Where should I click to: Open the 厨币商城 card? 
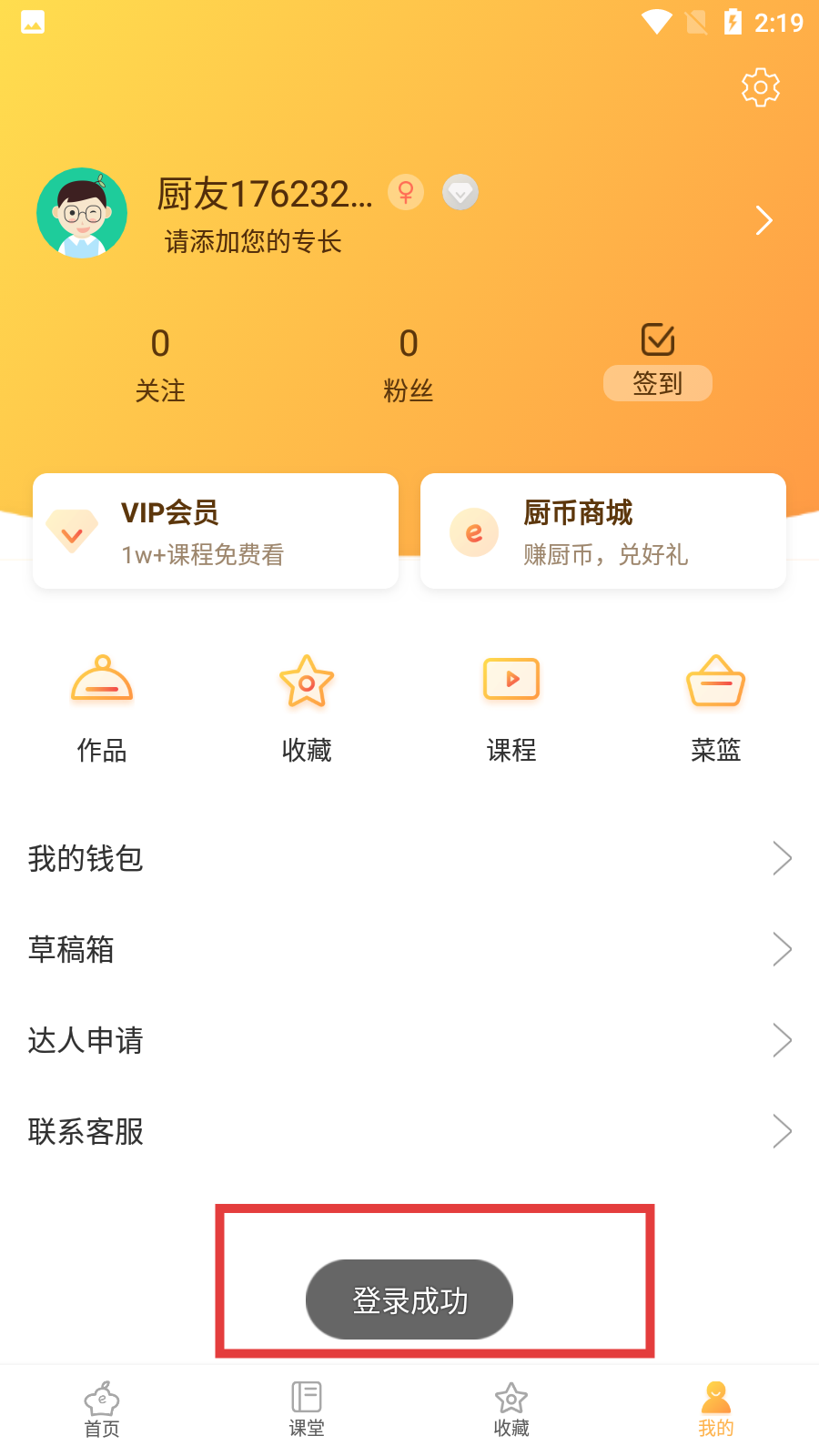602,531
